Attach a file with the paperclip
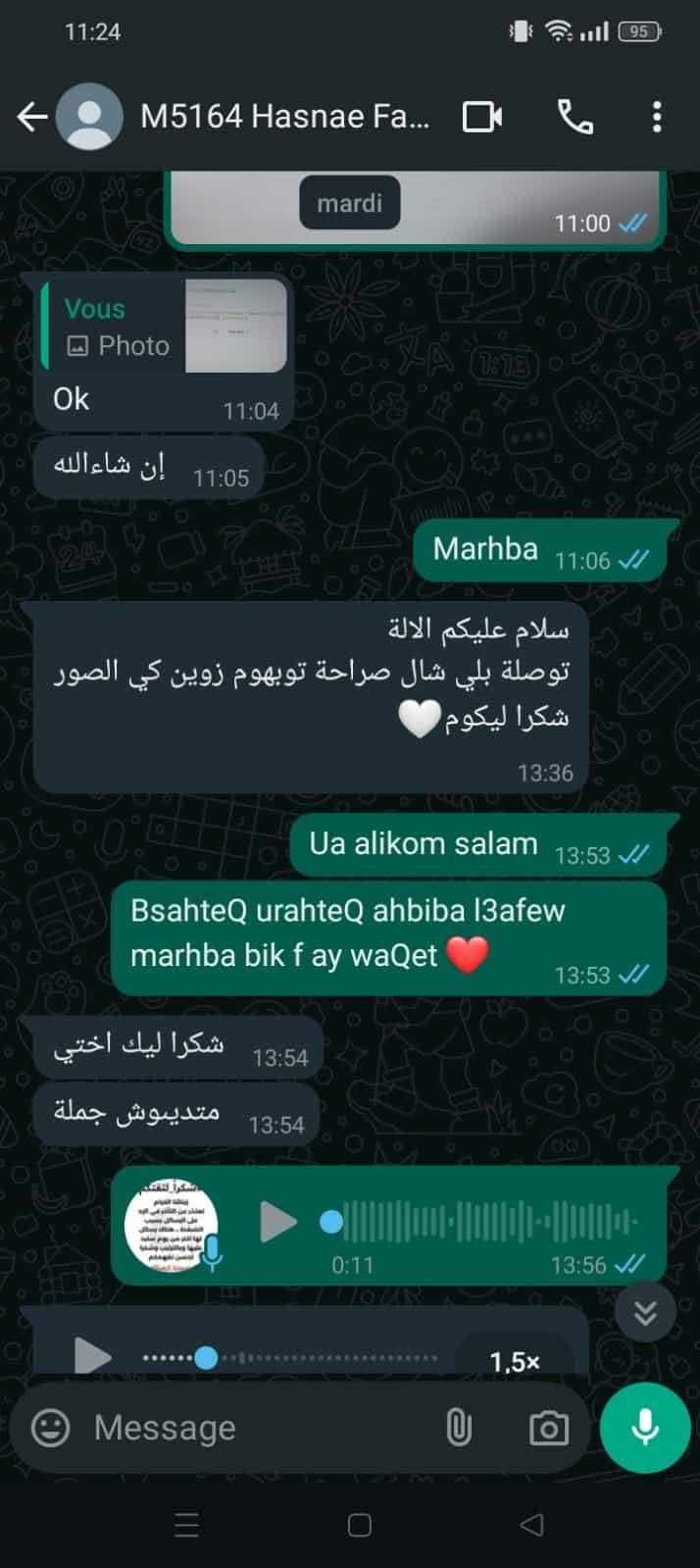This screenshot has height=1568, width=700. point(459,1428)
